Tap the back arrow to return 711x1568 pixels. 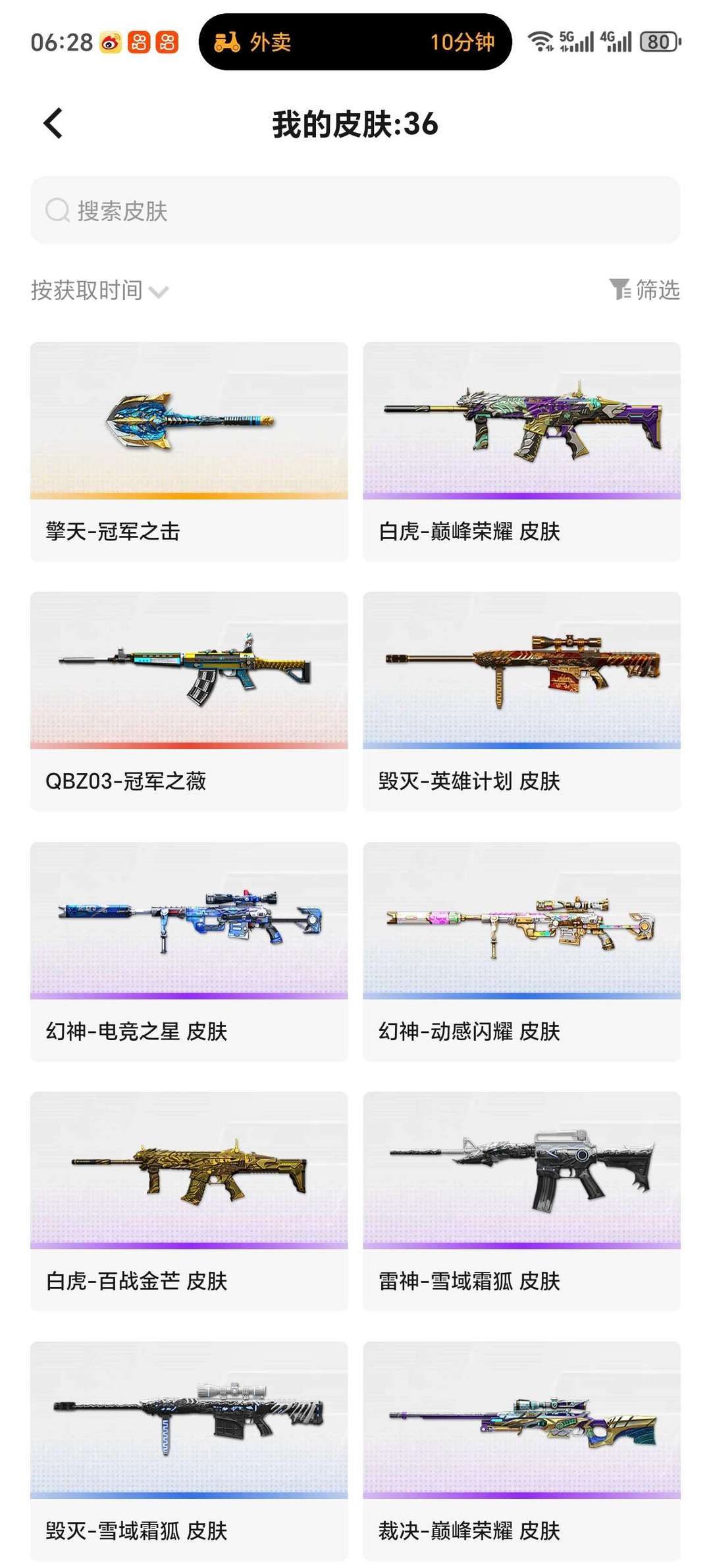(x=51, y=122)
